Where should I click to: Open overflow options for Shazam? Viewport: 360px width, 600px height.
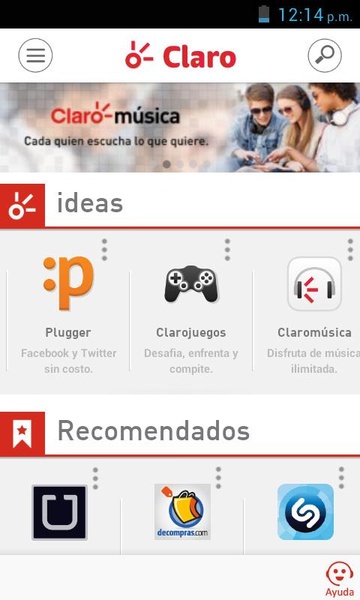[341, 478]
